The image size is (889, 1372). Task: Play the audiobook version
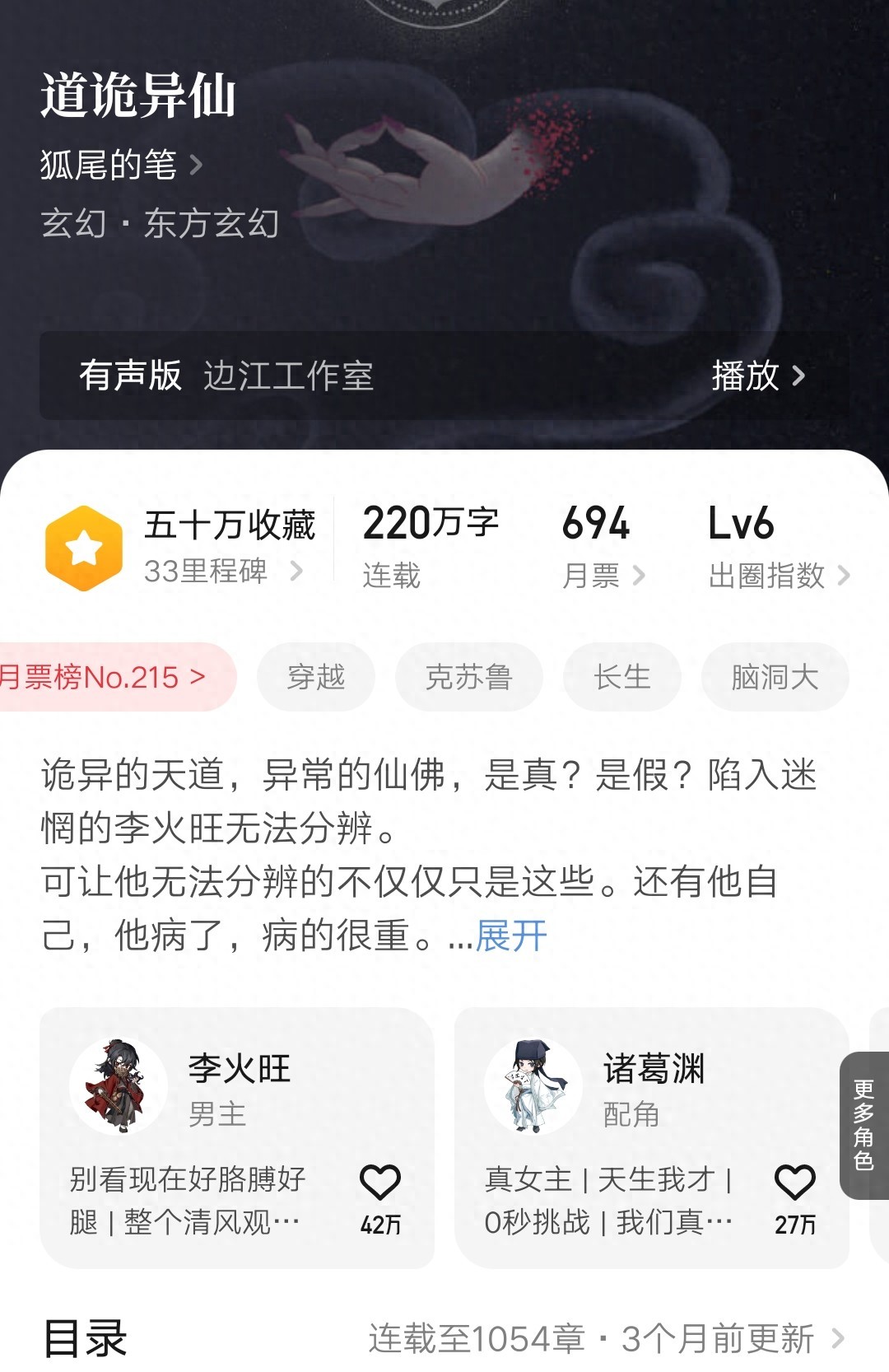click(757, 376)
